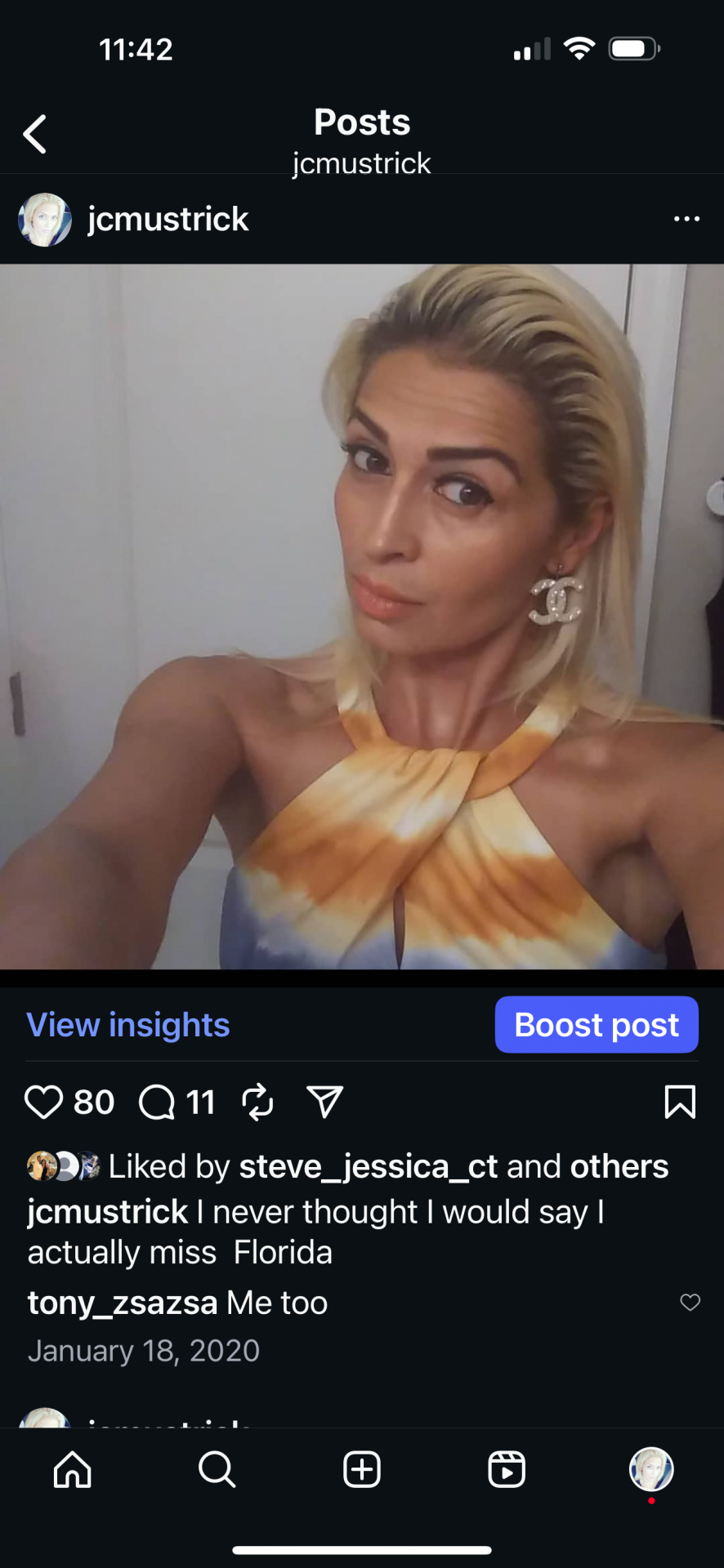Switch to the Home tab
This screenshot has height=1568, width=724.
tap(73, 1470)
